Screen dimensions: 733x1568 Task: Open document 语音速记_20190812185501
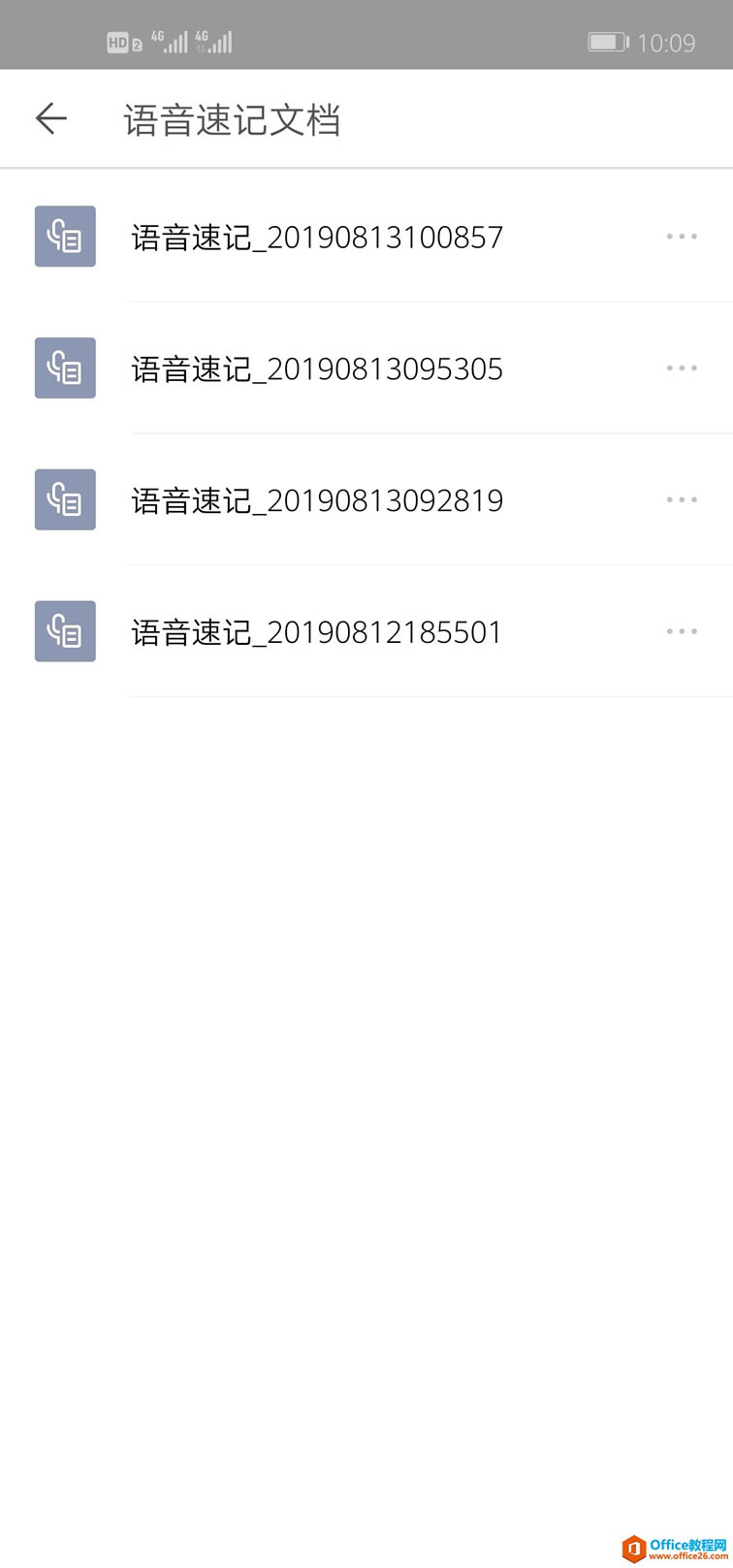point(317,632)
